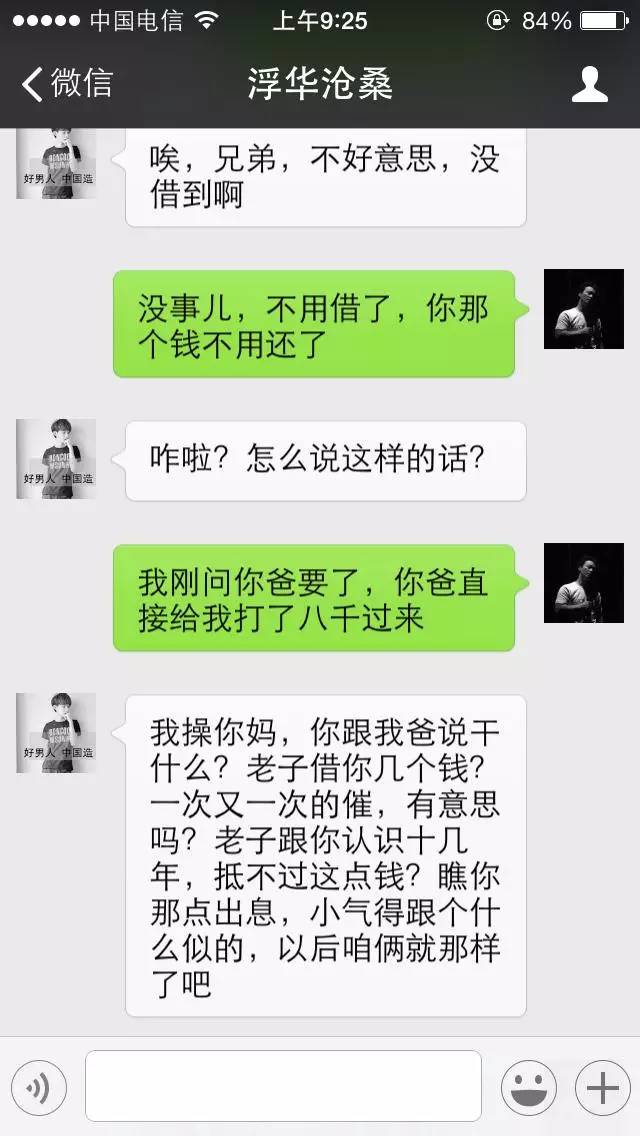Go back to the 微信 chat list
Viewport: 640px width, 1136px height.
tap(67, 84)
